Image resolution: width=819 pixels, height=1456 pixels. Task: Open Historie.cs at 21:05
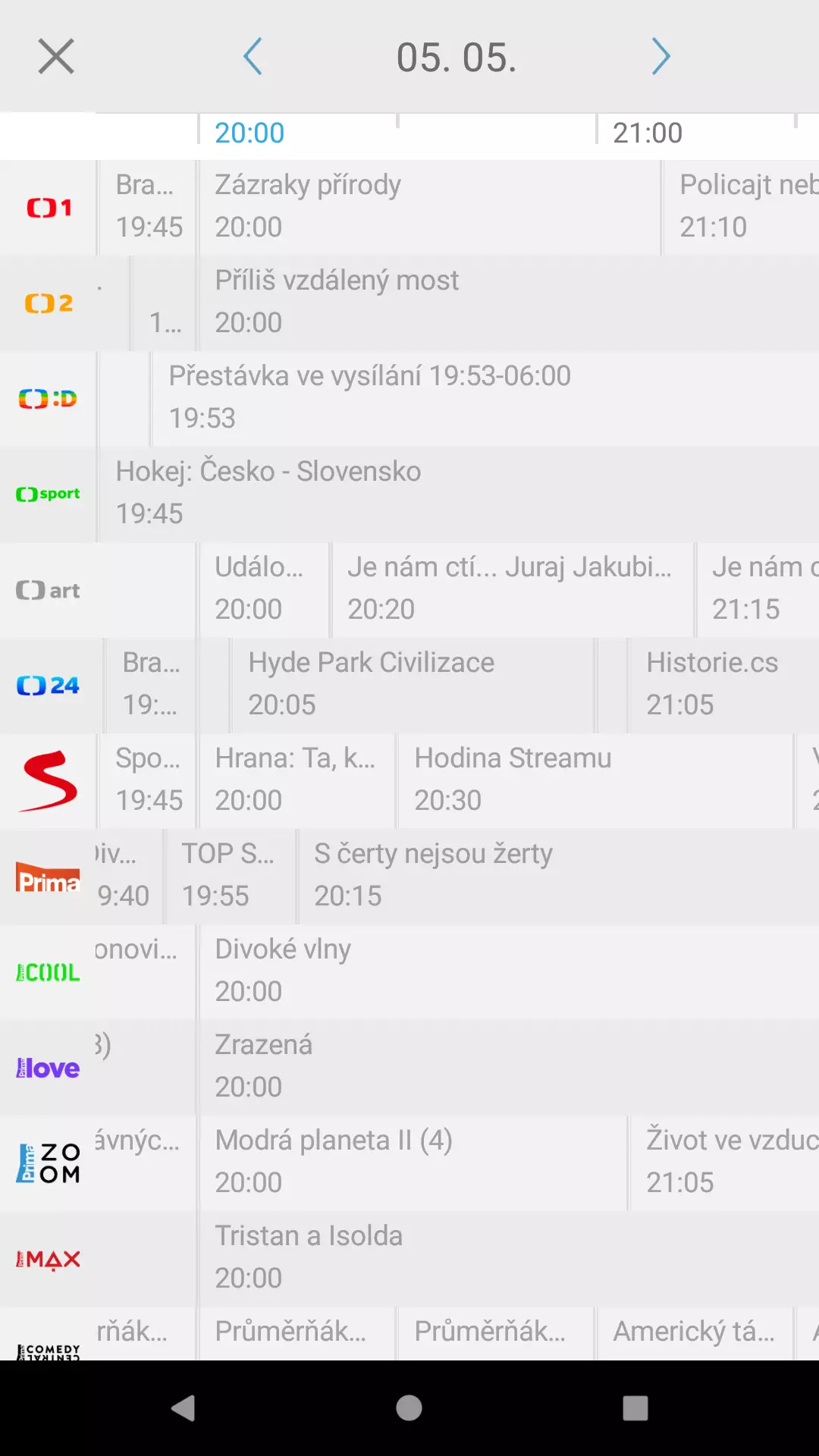click(724, 685)
